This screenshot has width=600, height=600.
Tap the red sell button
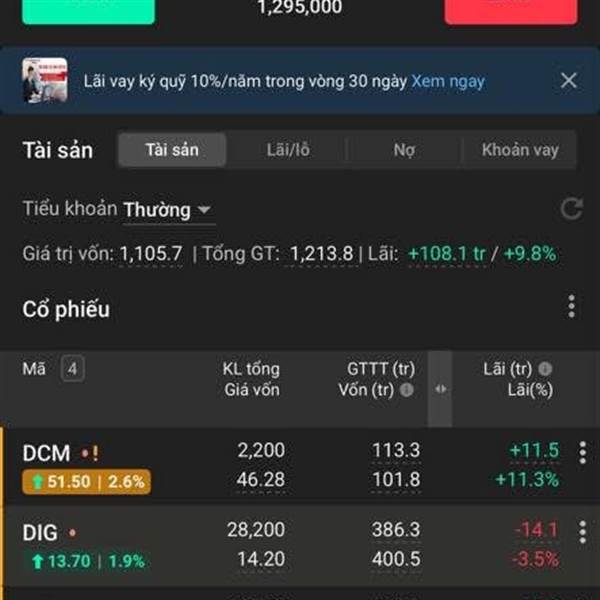click(x=511, y=11)
